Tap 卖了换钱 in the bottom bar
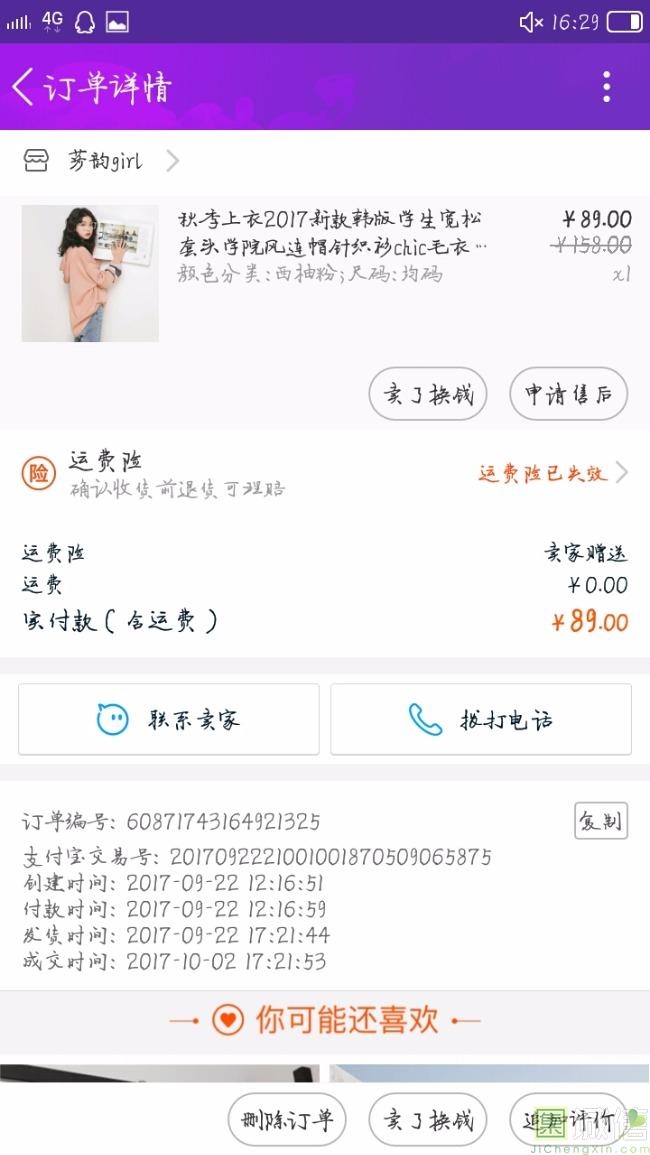The width and height of the screenshot is (650, 1155). tap(428, 1120)
